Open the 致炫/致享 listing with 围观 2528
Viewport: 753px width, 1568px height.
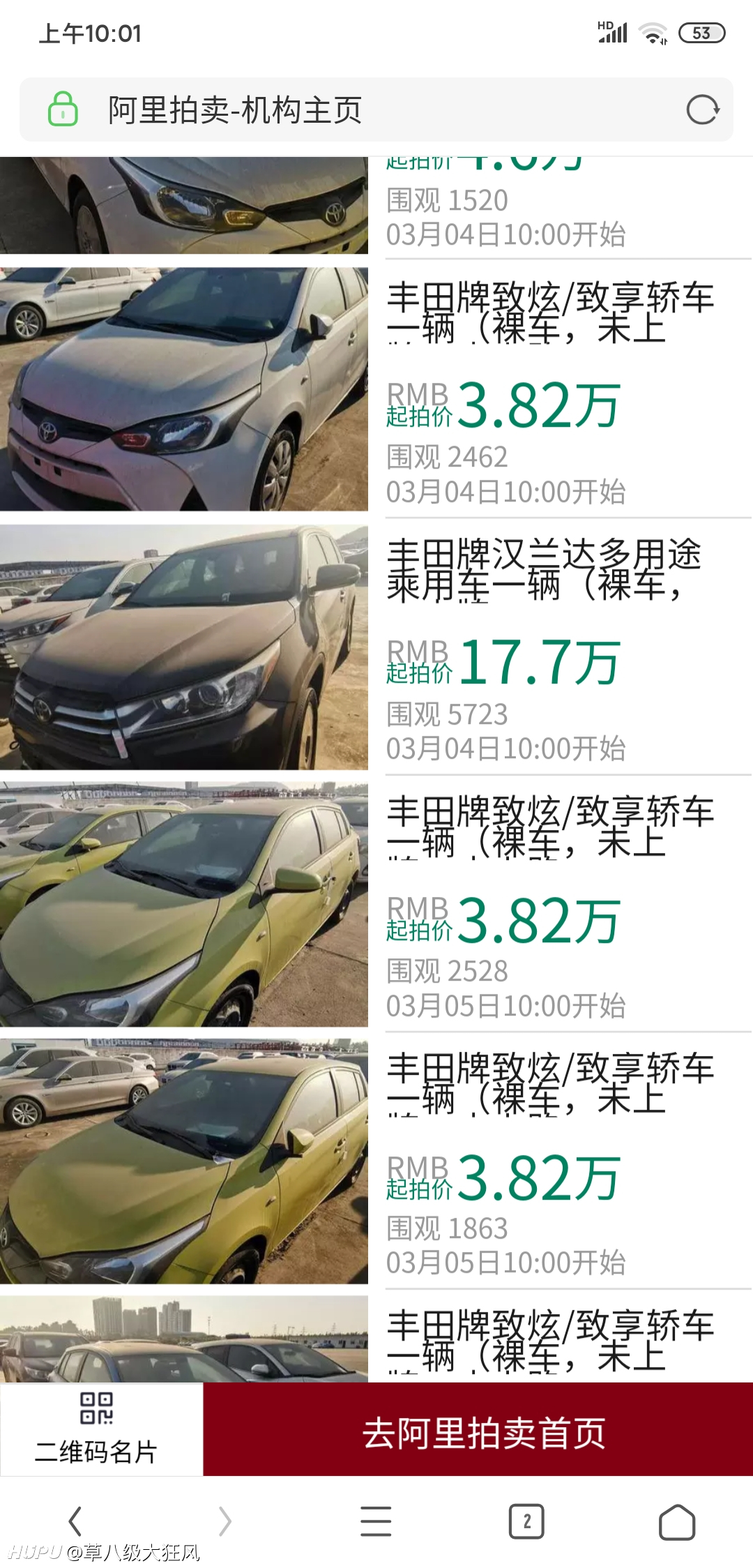376,903
